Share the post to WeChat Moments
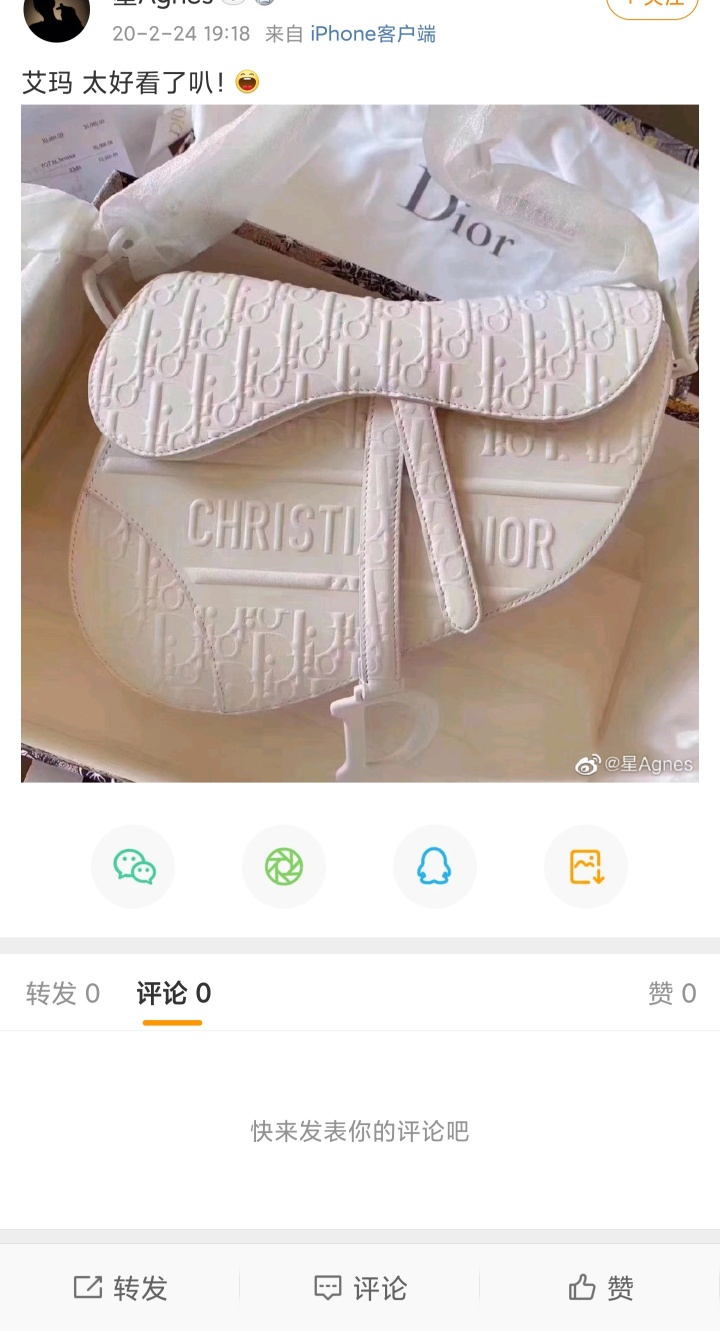This screenshot has width=720, height=1331. [x=284, y=866]
